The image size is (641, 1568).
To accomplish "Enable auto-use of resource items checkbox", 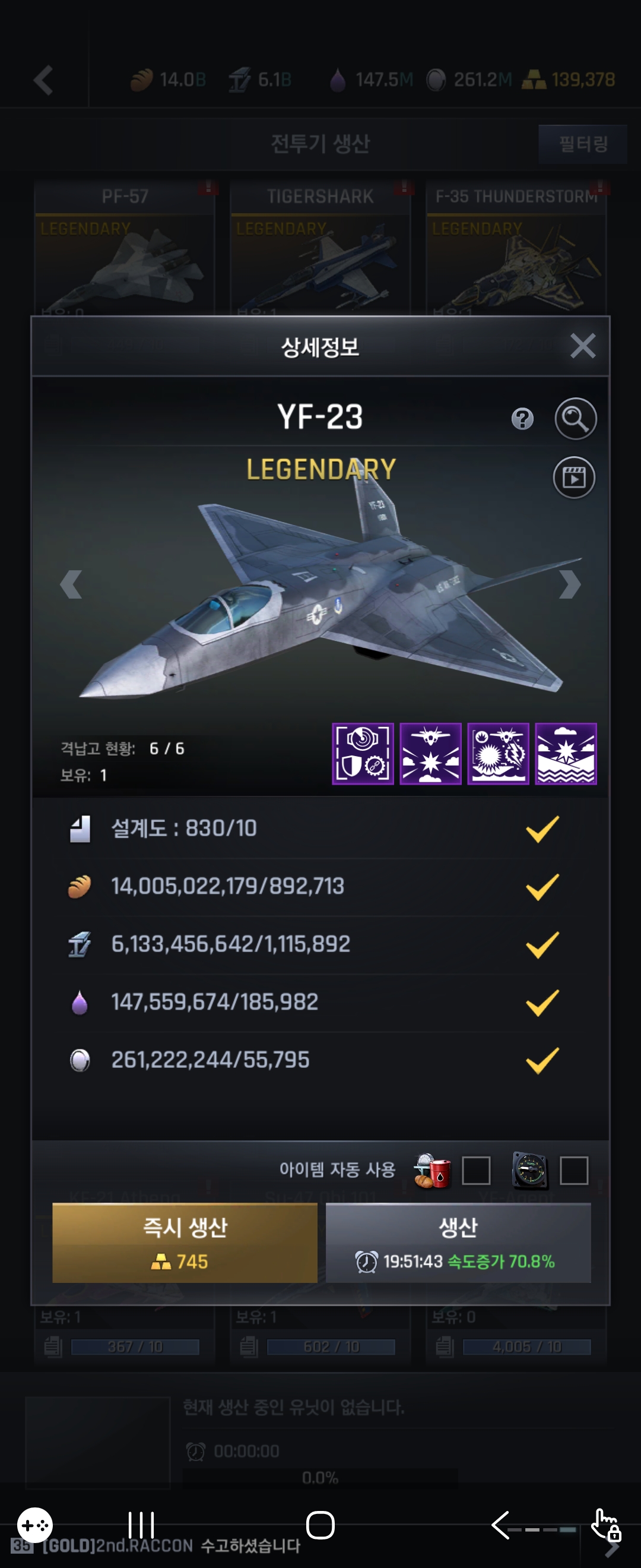I will point(476,1171).
